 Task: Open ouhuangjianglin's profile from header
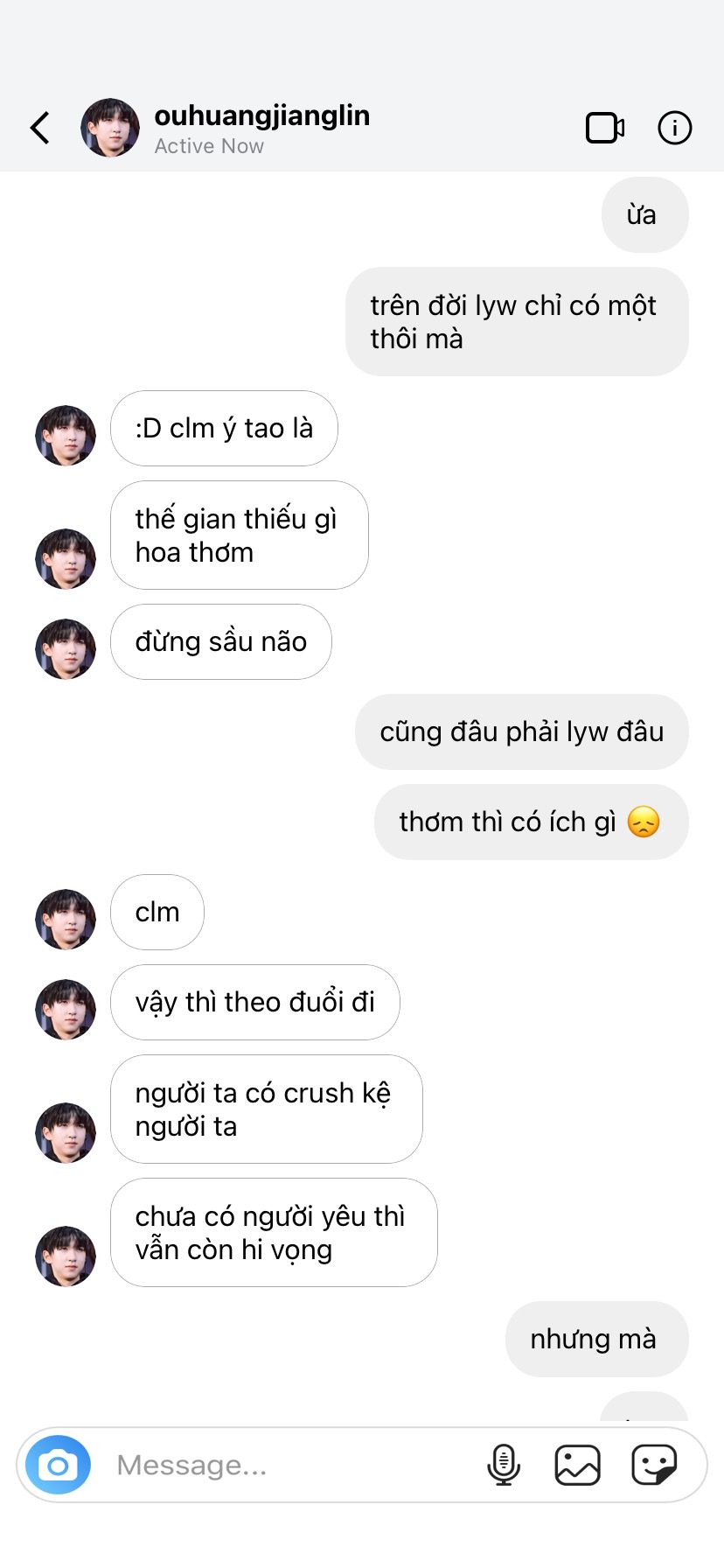tap(261, 128)
